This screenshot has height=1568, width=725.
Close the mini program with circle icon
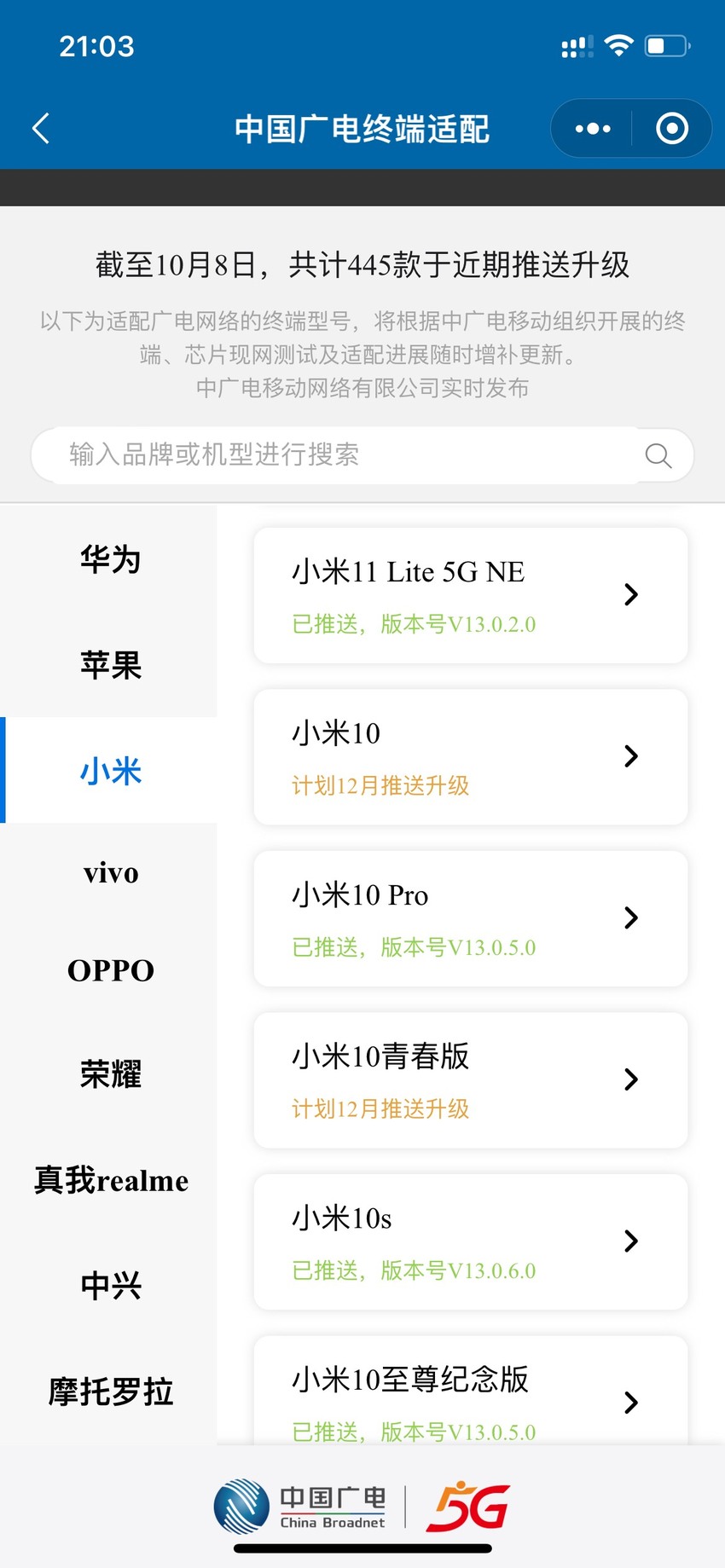click(x=672, y=129)
